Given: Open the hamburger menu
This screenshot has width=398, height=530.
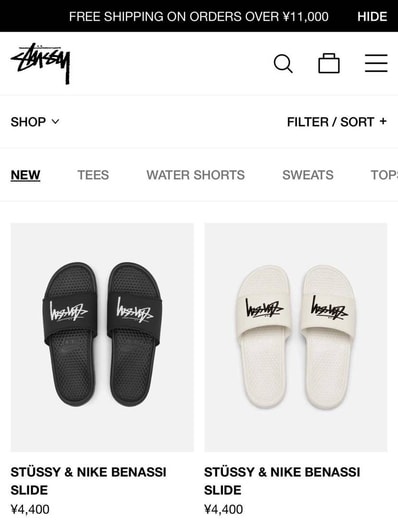Looking at the screenshot, I should pos(376,63).
